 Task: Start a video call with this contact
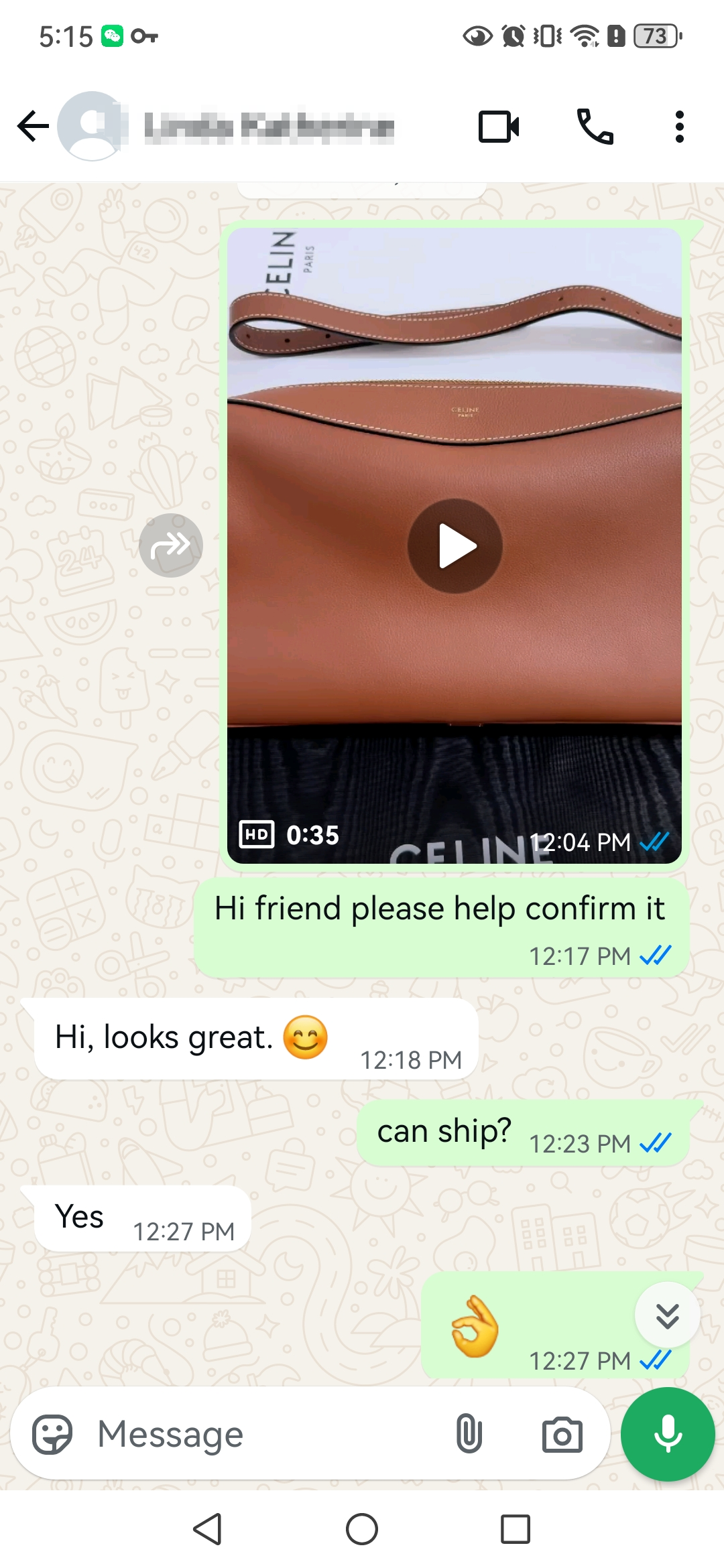coord(499,127)
